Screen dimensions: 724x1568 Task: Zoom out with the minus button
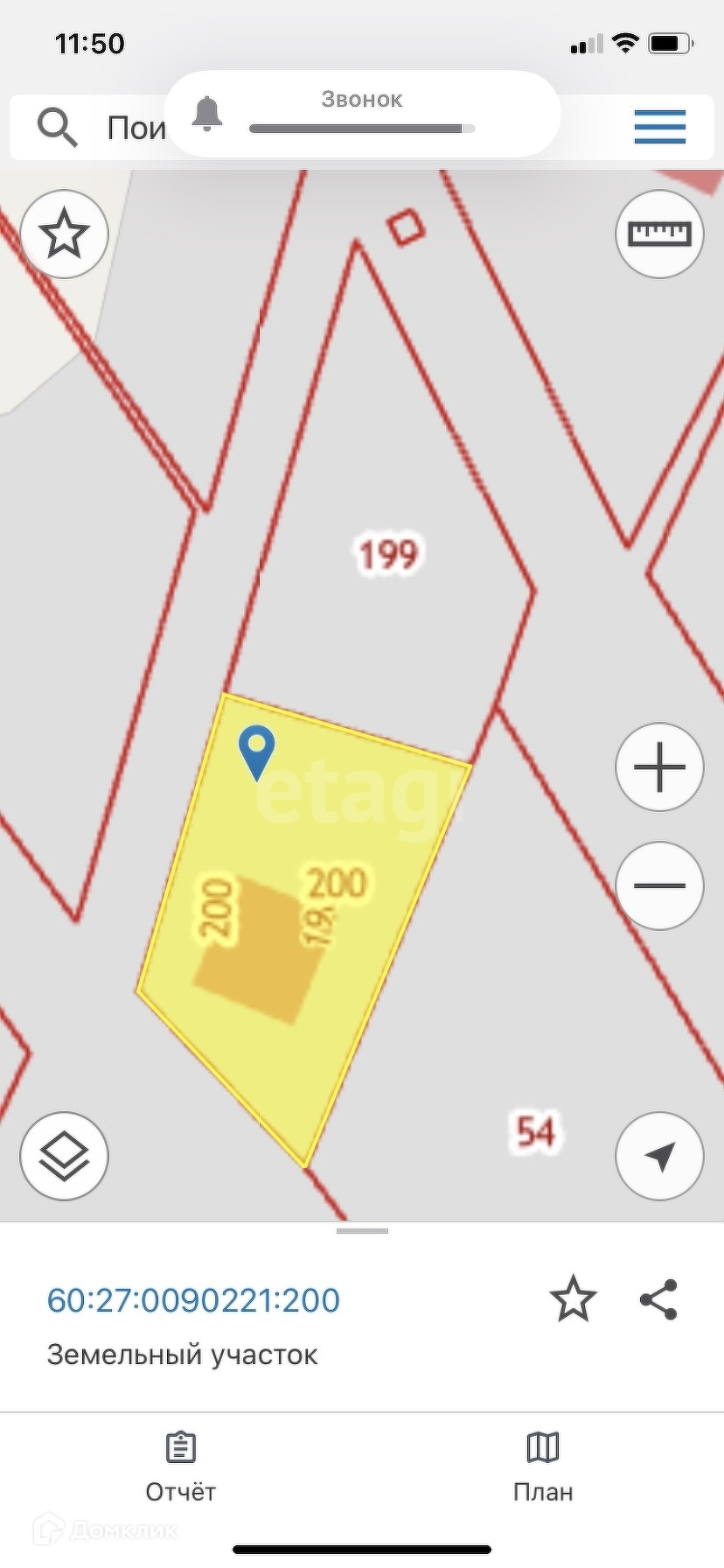(659, 885)
